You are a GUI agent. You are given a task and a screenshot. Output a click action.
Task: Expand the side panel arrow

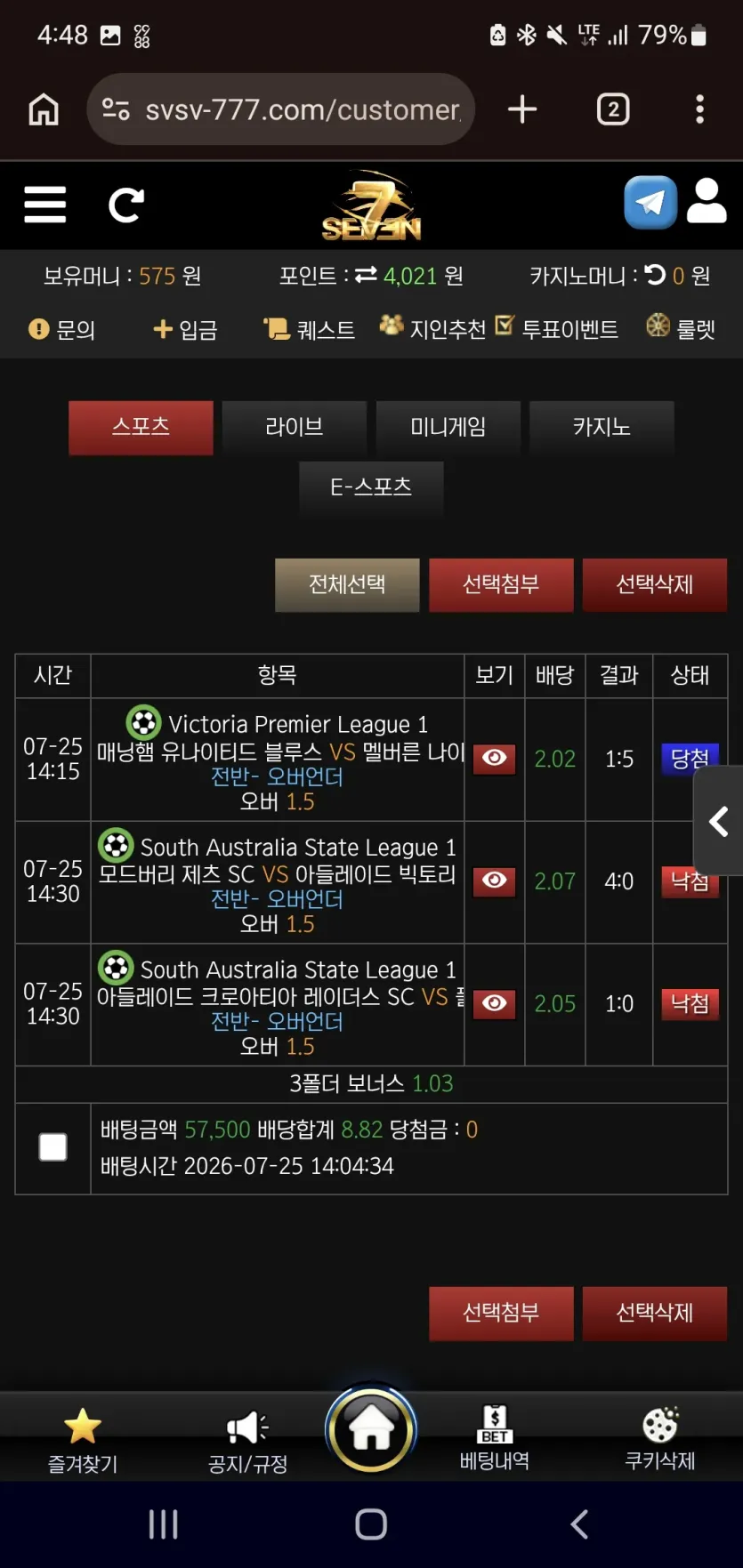point(718,821)
